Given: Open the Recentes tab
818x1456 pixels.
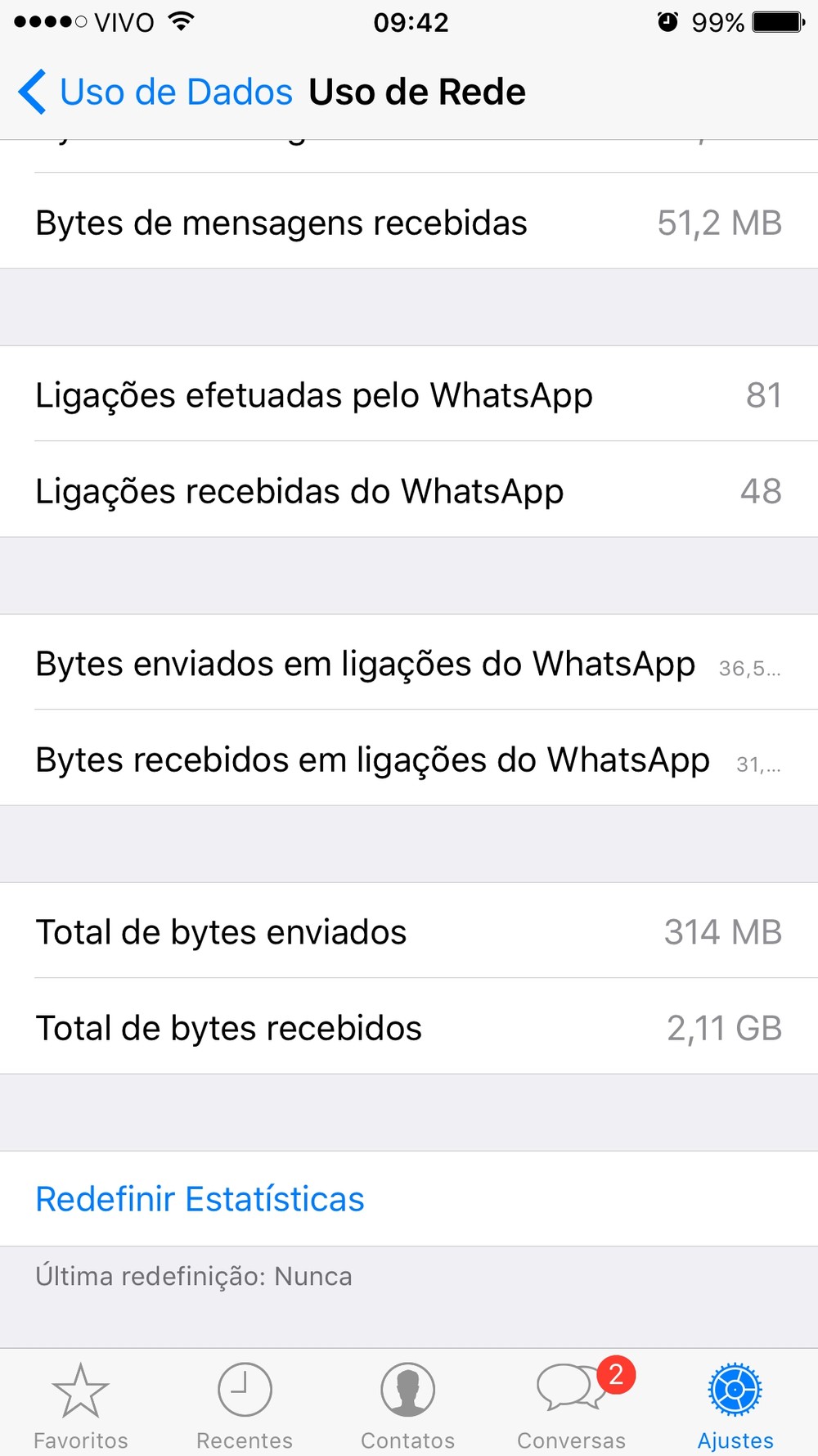Looking at the screenshot, I should click(245, 1404).
